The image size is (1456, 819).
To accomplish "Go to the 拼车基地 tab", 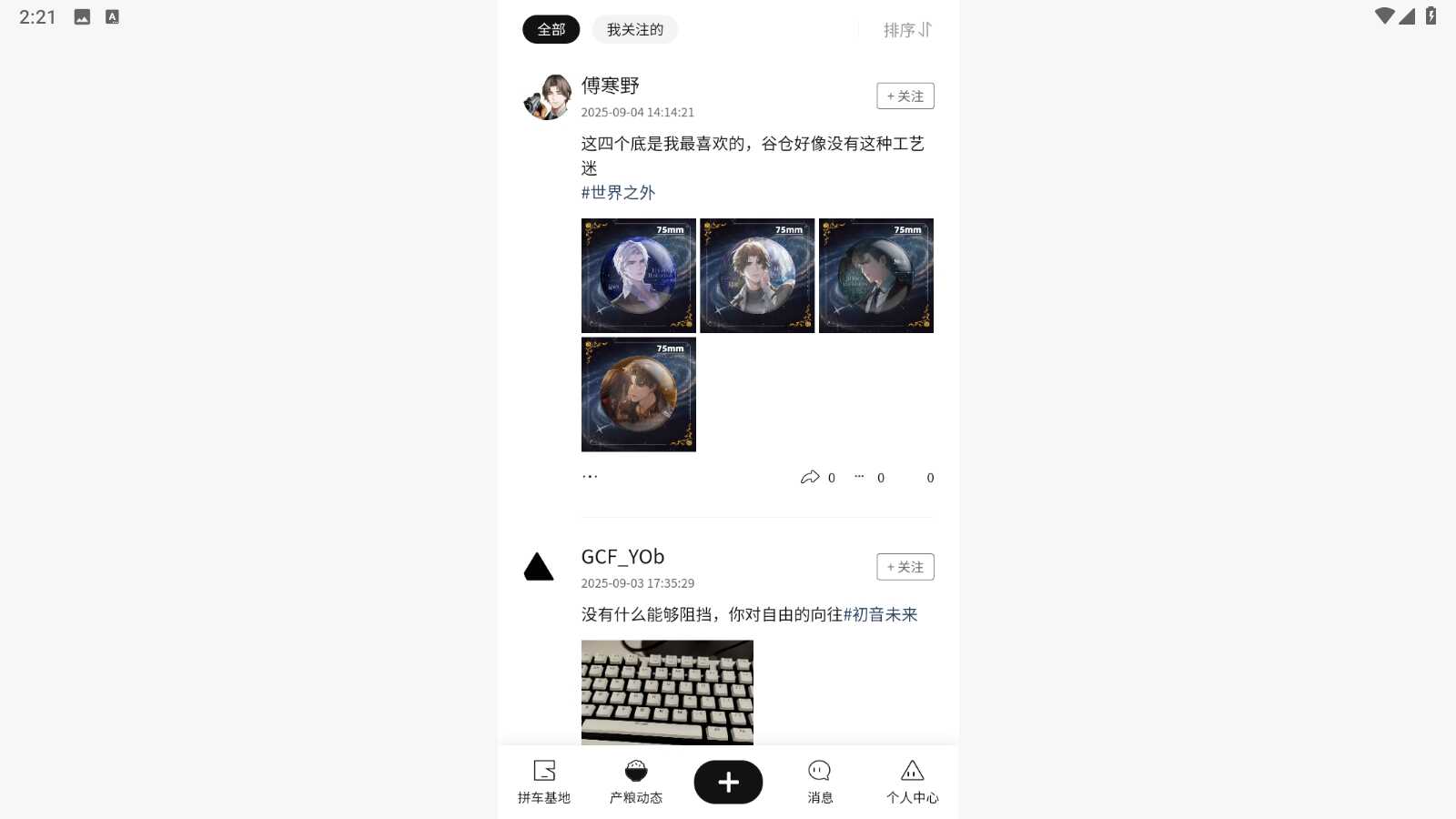I will click(544, 782).
